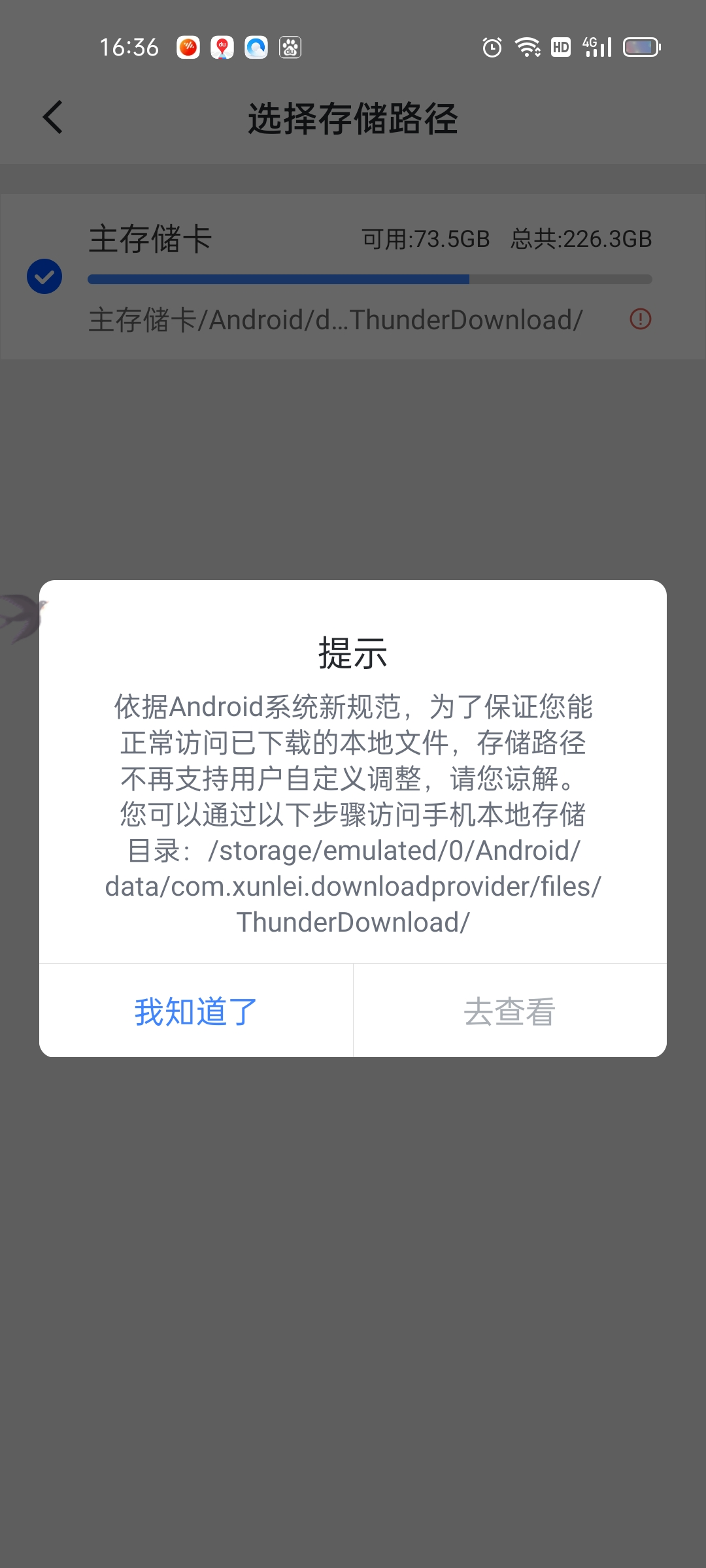Viewport: 706px width, 1568px height.
Task: Tap the 提示 dialog title
Action: (x=353, y=652)
